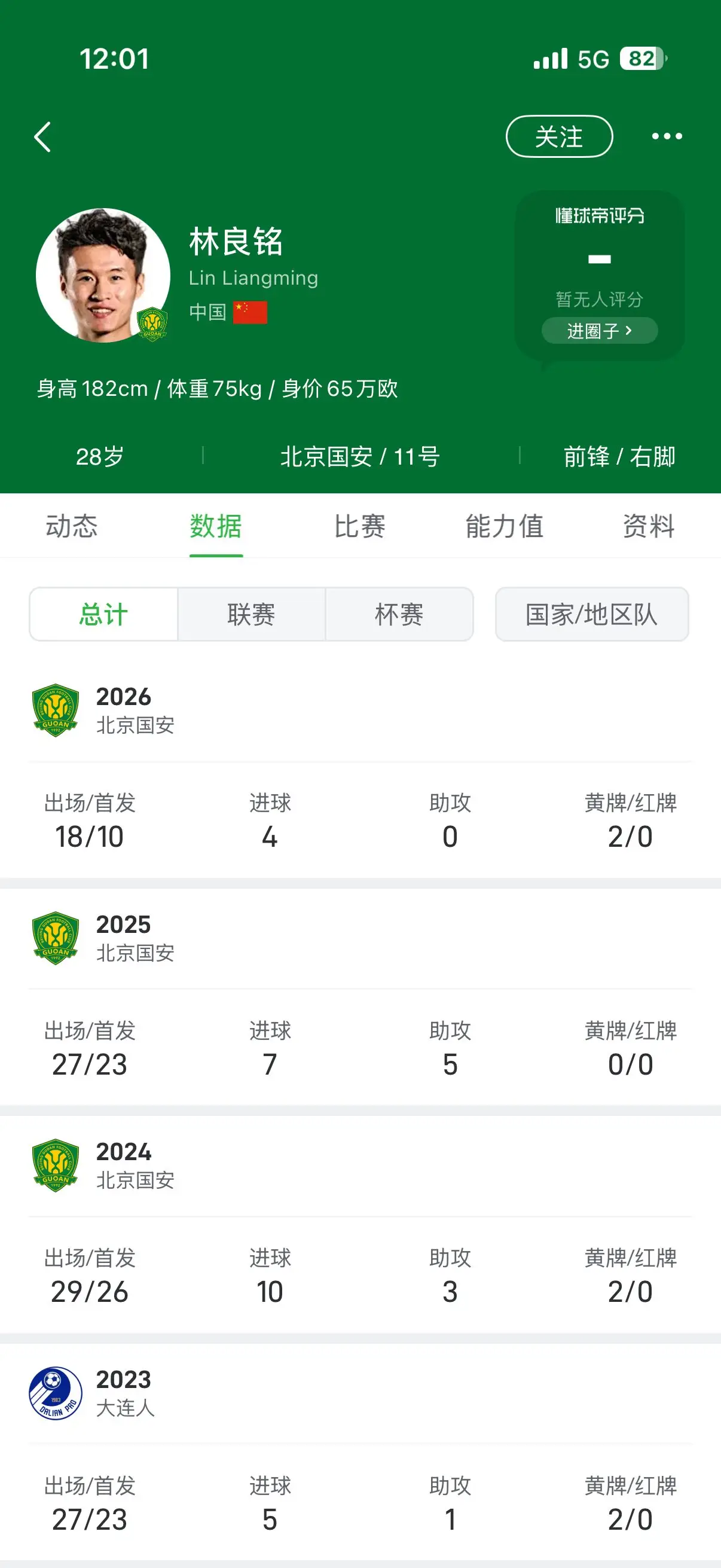This screenshot has height=1568, width=721.
Task: Filter stats by 联赛
Action: pyautogui.click(x=251, y=614)
